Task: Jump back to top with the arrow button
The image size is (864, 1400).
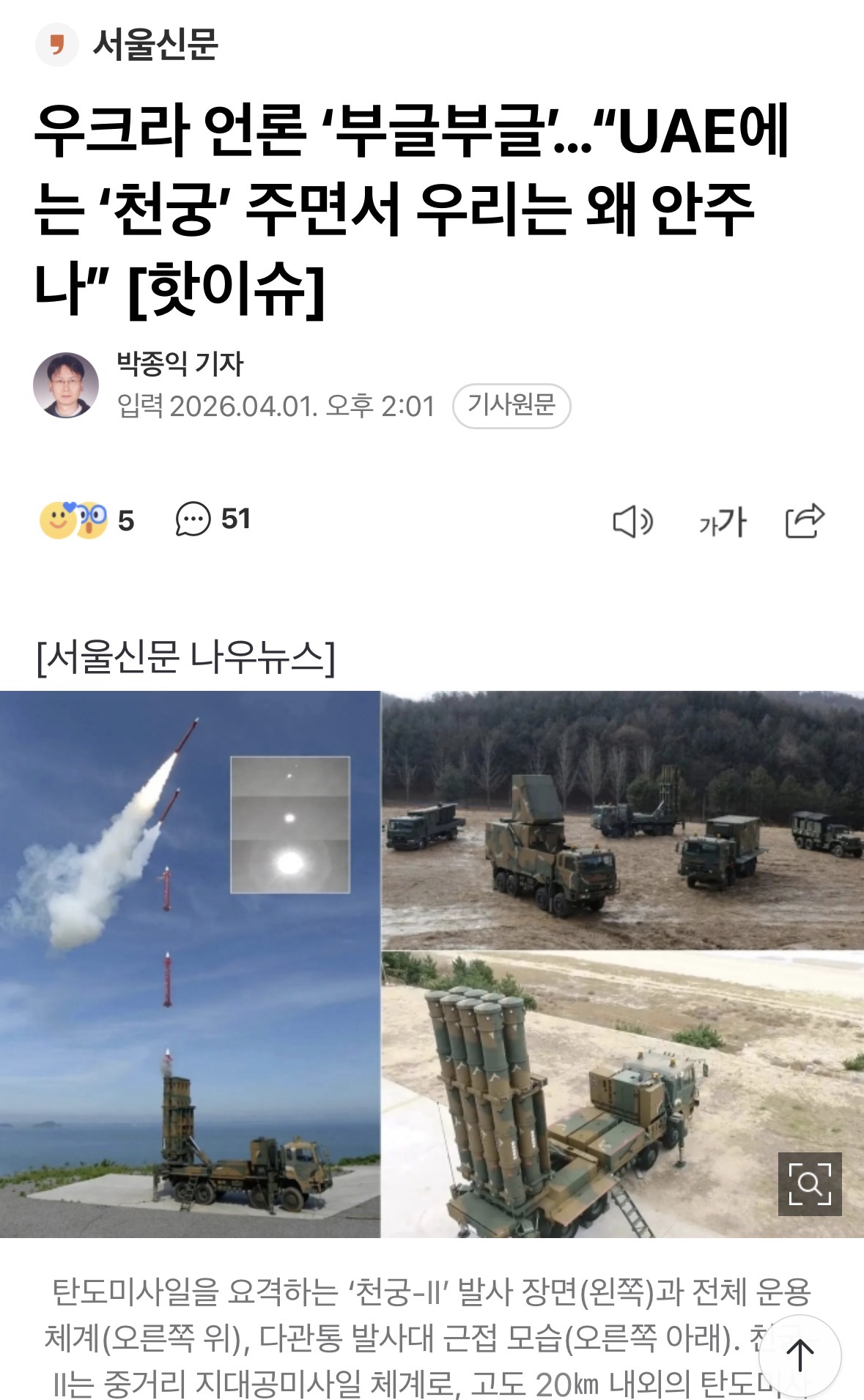Action: tap(800, 1355)
